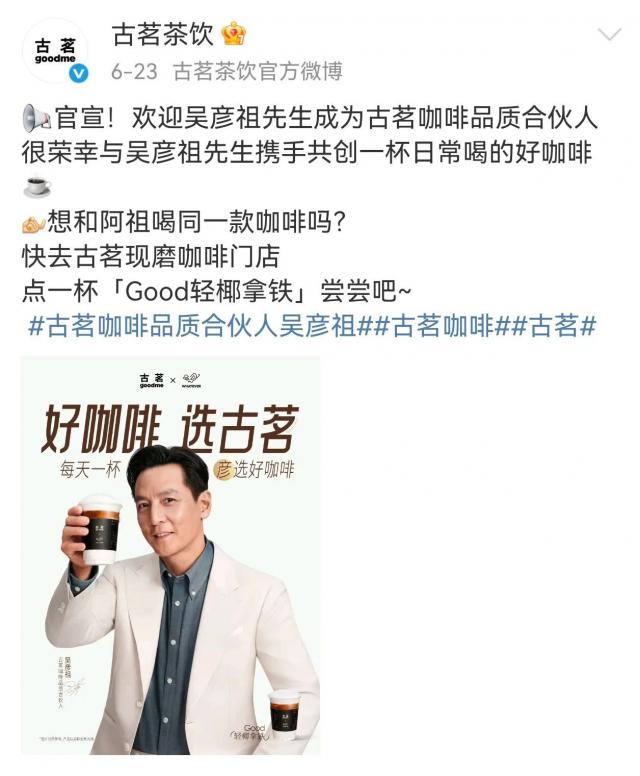Screen dimensions: 640x776
Task: Open hashtag #古茗咖啡#
Action: tap(443, 326)
